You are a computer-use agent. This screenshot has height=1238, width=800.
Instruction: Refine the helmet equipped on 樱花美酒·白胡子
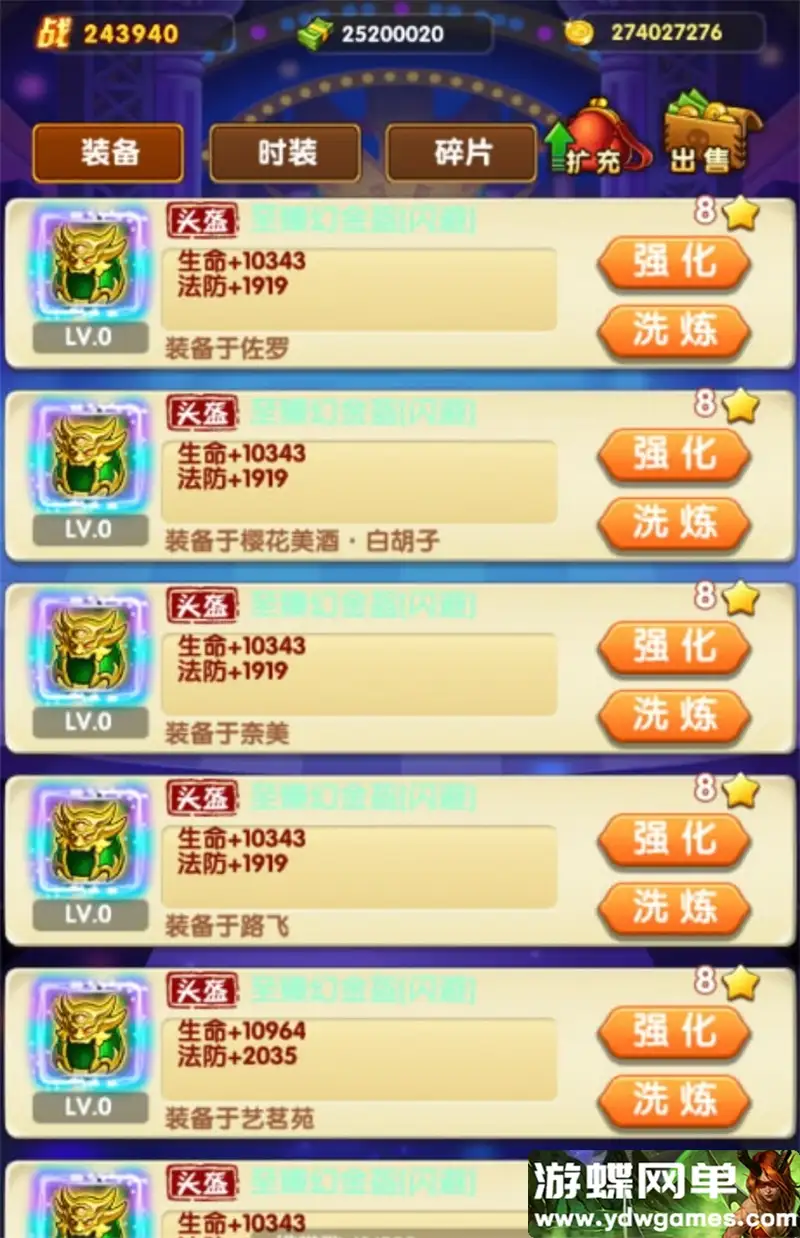(x=674, y=523)
